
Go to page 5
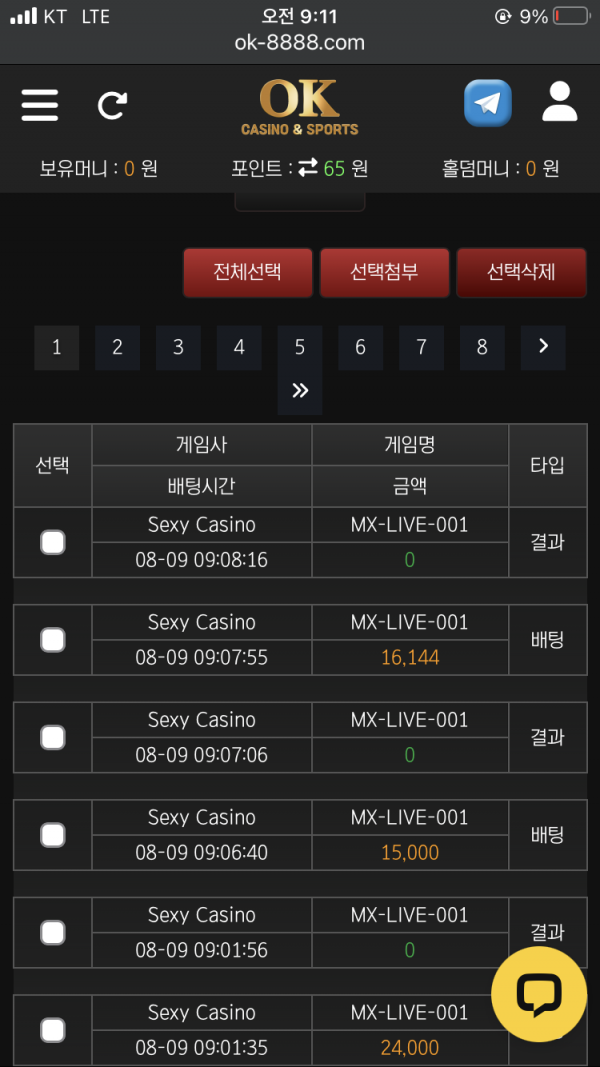pyautogui.click(x=299, y=348)
